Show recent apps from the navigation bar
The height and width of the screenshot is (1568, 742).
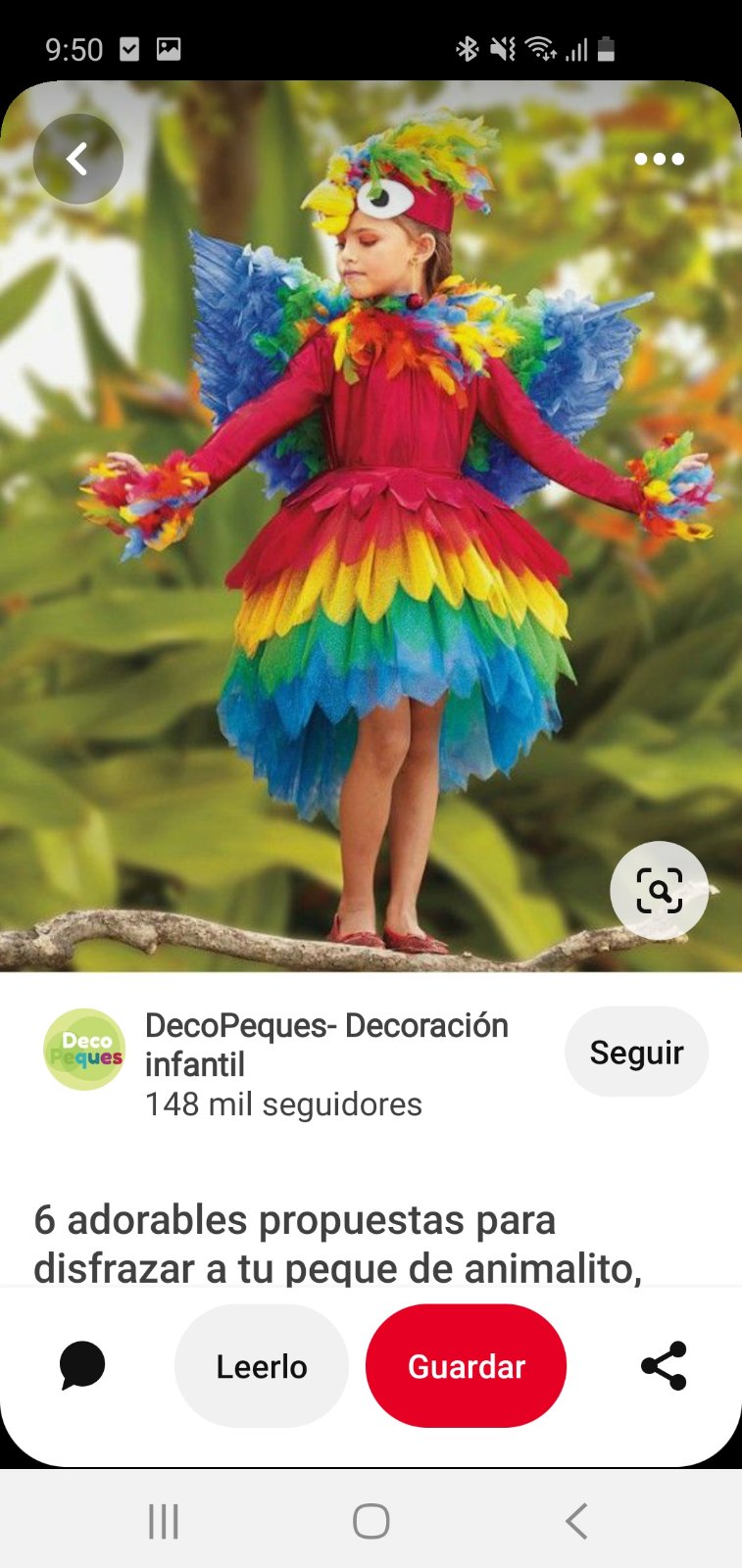point(164,1521)
